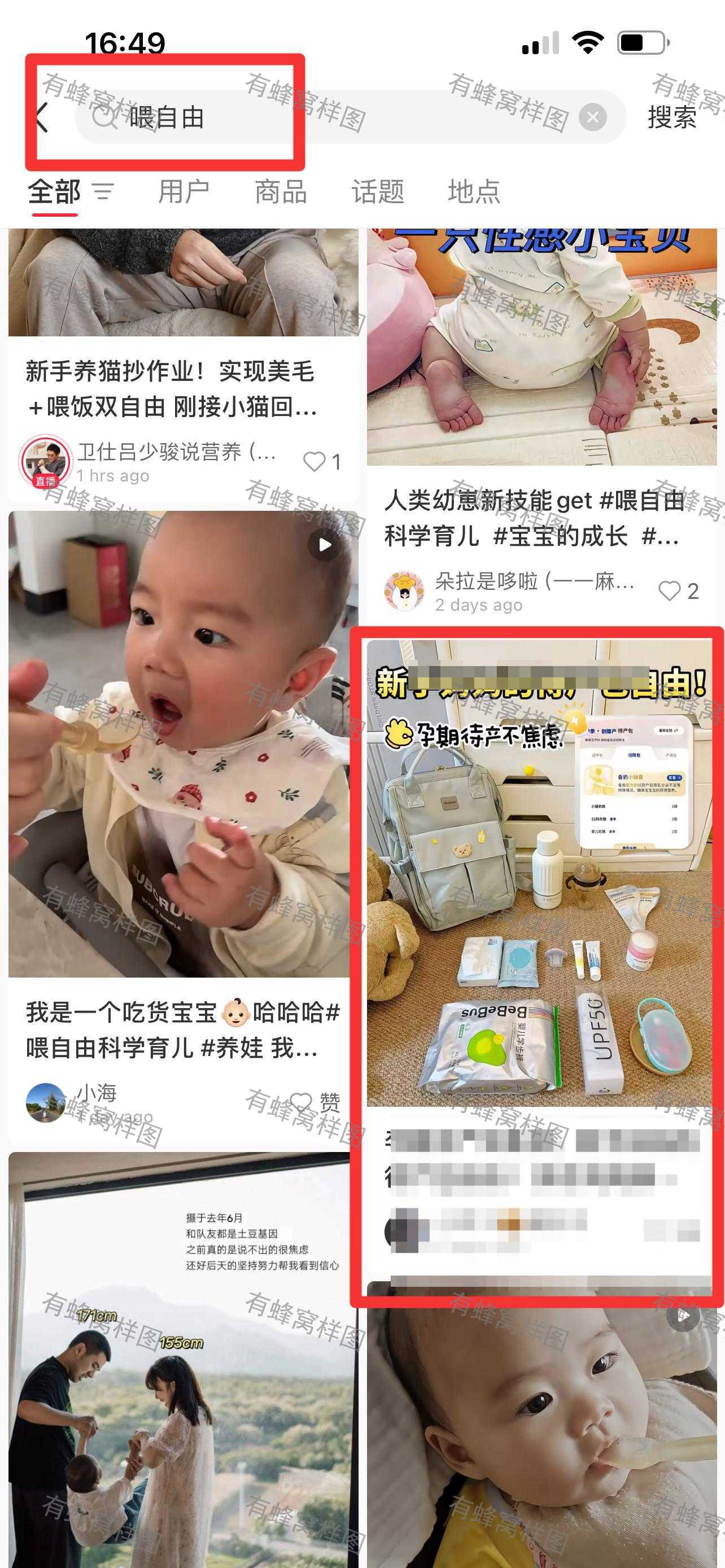
Task: Open the filter icon next to 全部
Action: [103, 192]
